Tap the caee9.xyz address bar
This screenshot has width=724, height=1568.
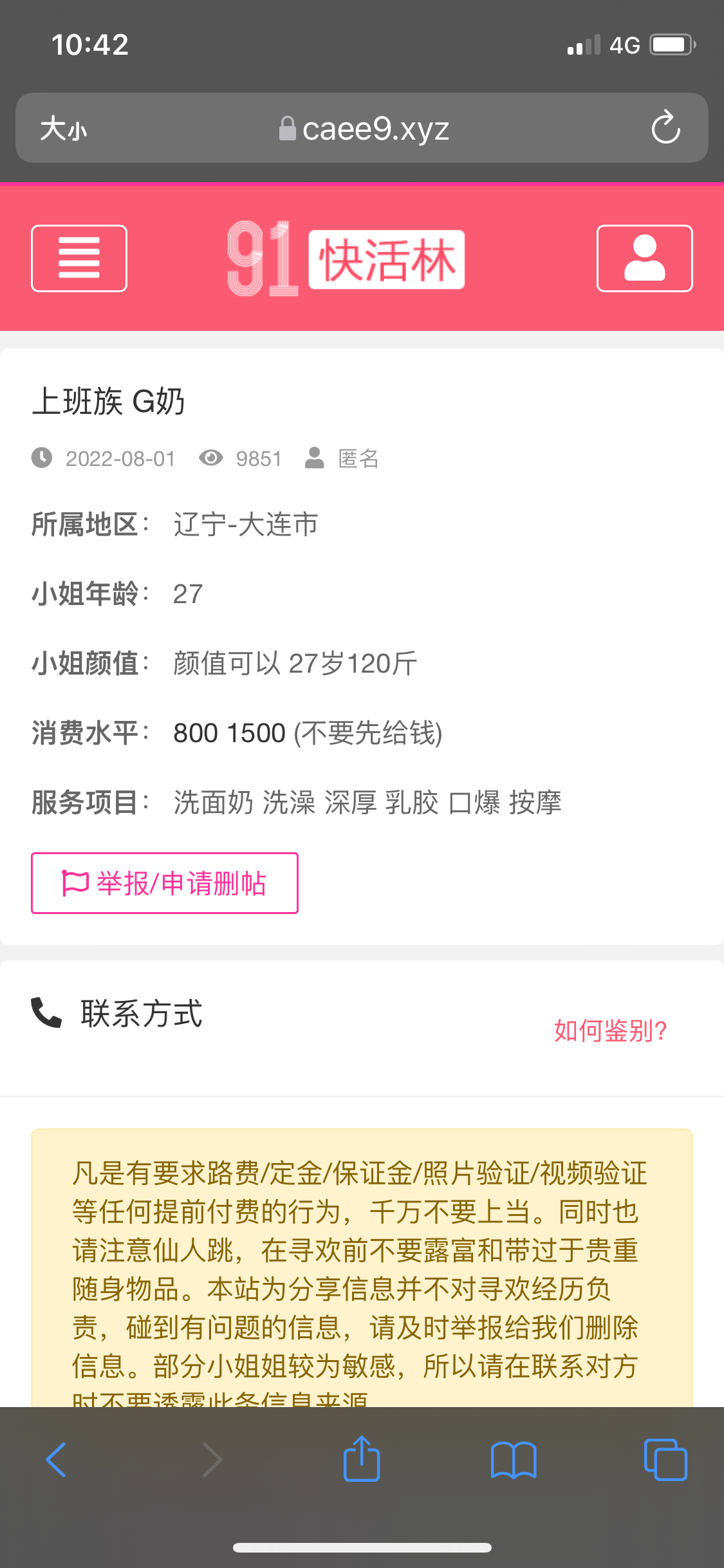tap(376, 128)
